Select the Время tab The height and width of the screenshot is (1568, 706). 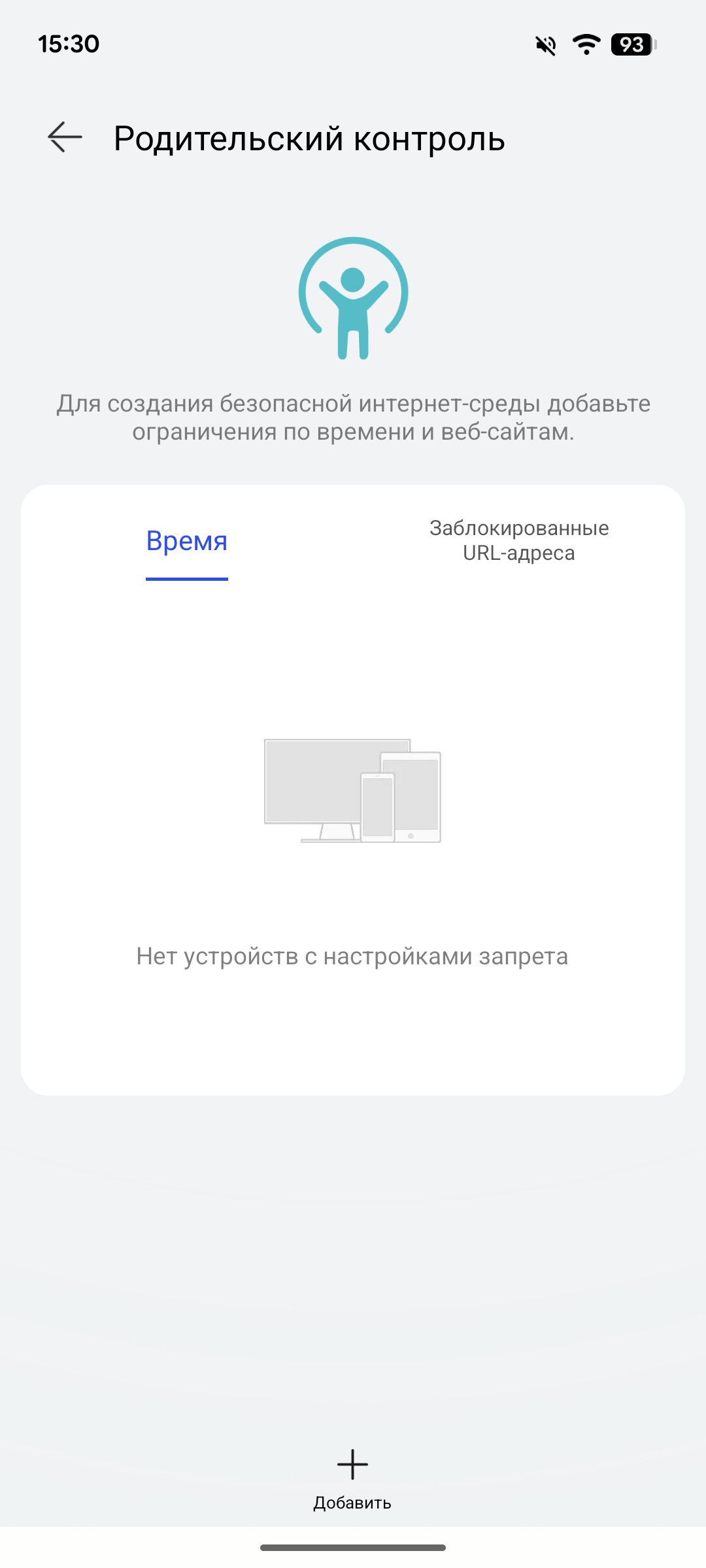pos(187,542)
